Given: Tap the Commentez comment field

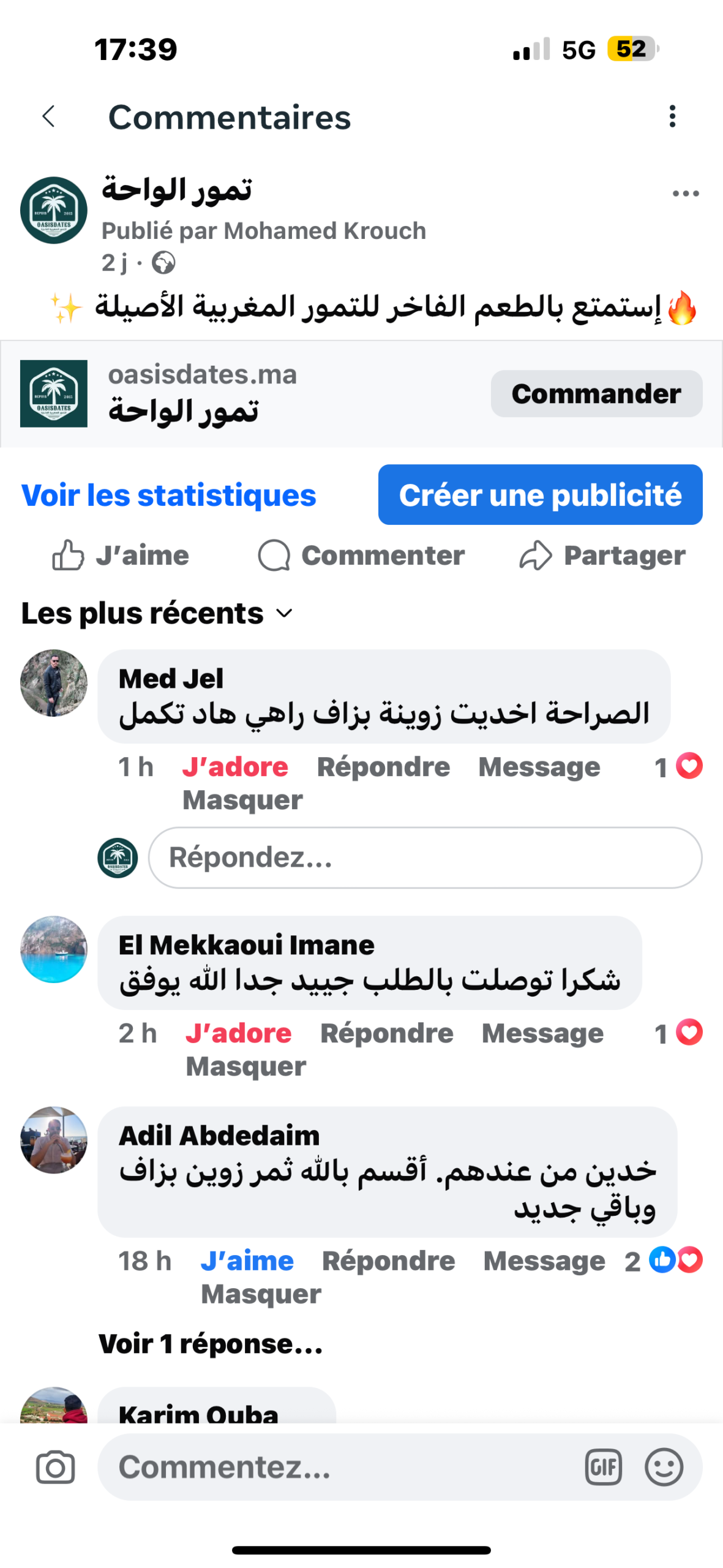Looking at the screenshot, I should click(343, 1467).
